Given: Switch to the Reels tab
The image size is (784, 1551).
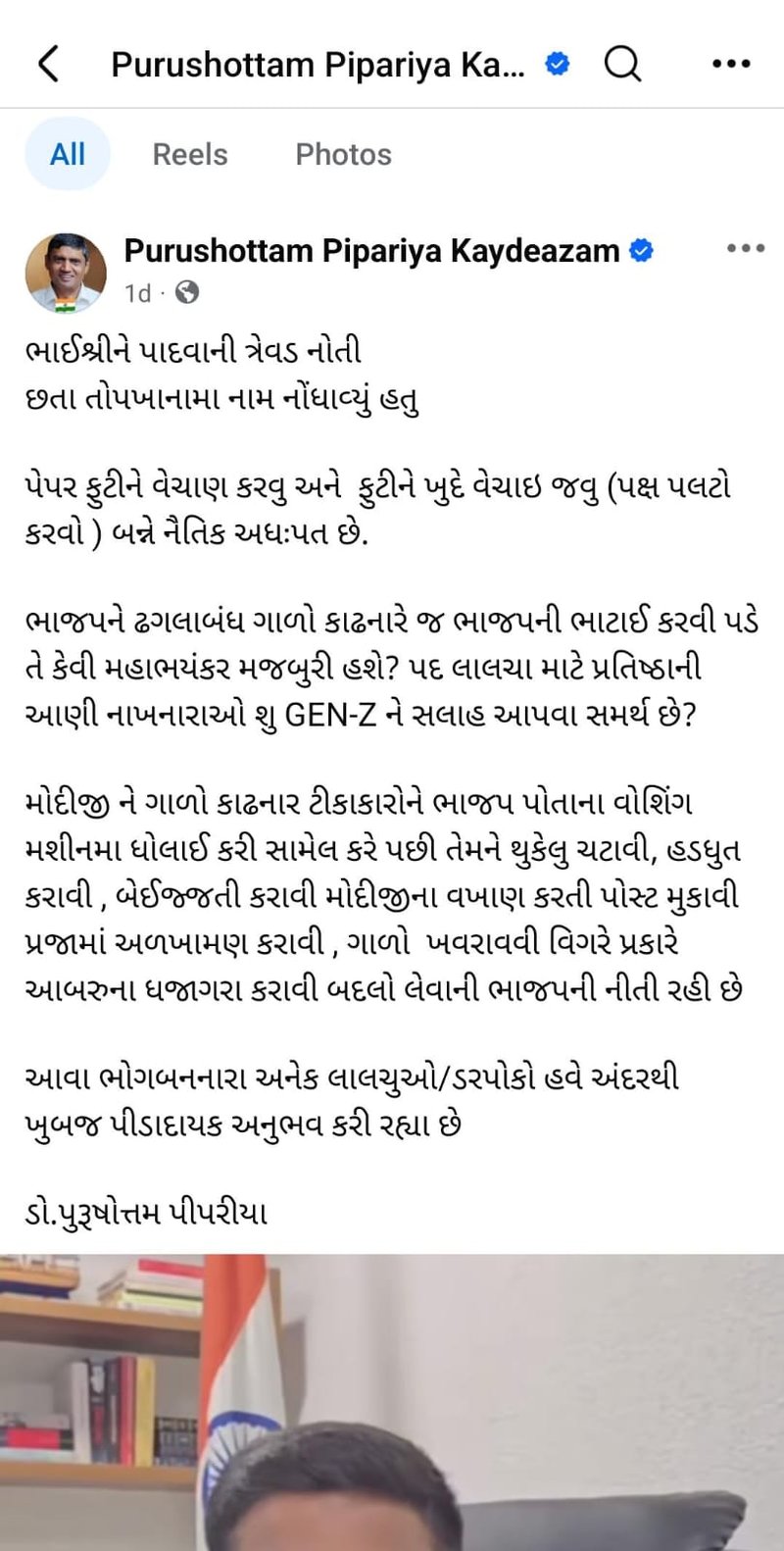Looking at the screenshot, I should point(190,154).
